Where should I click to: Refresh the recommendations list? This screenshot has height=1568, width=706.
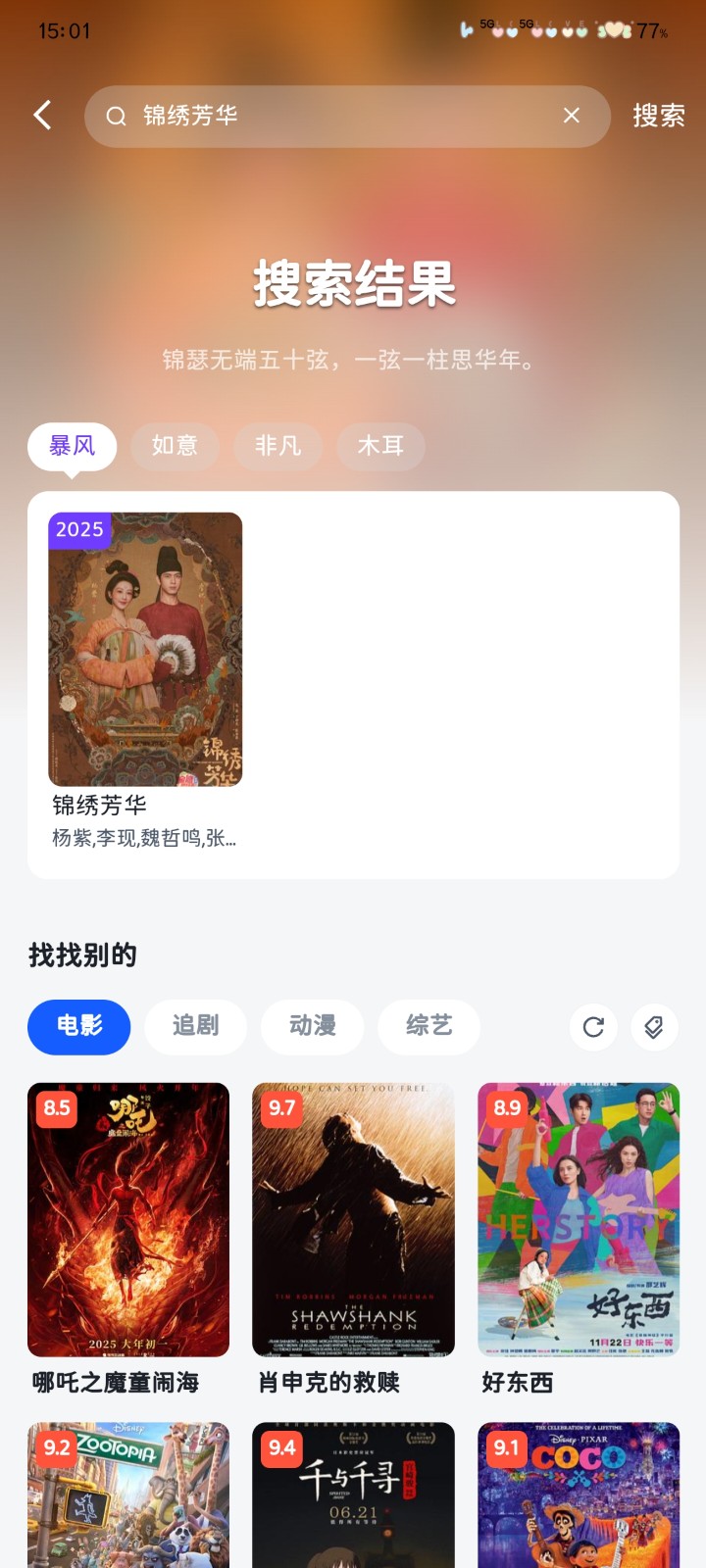click(593, 1027)
